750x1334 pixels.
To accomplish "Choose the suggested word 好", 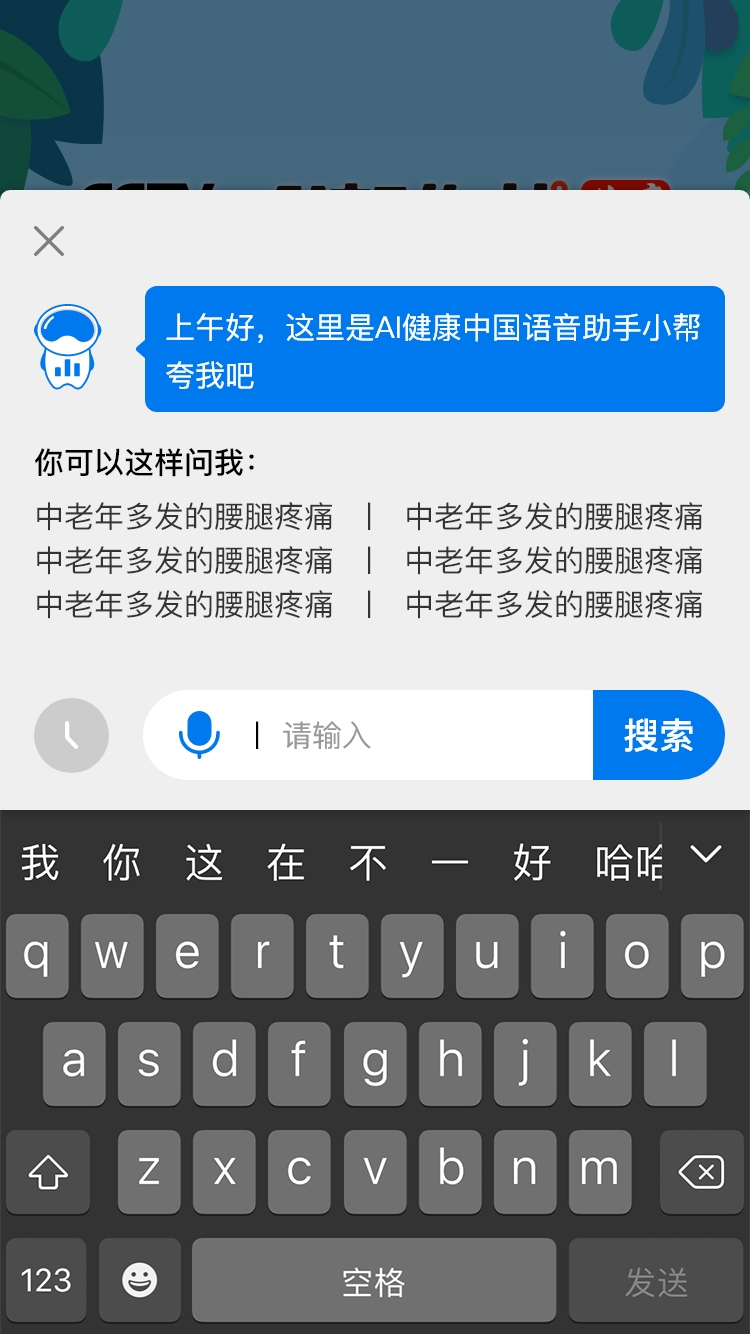I will coord(531,862).
